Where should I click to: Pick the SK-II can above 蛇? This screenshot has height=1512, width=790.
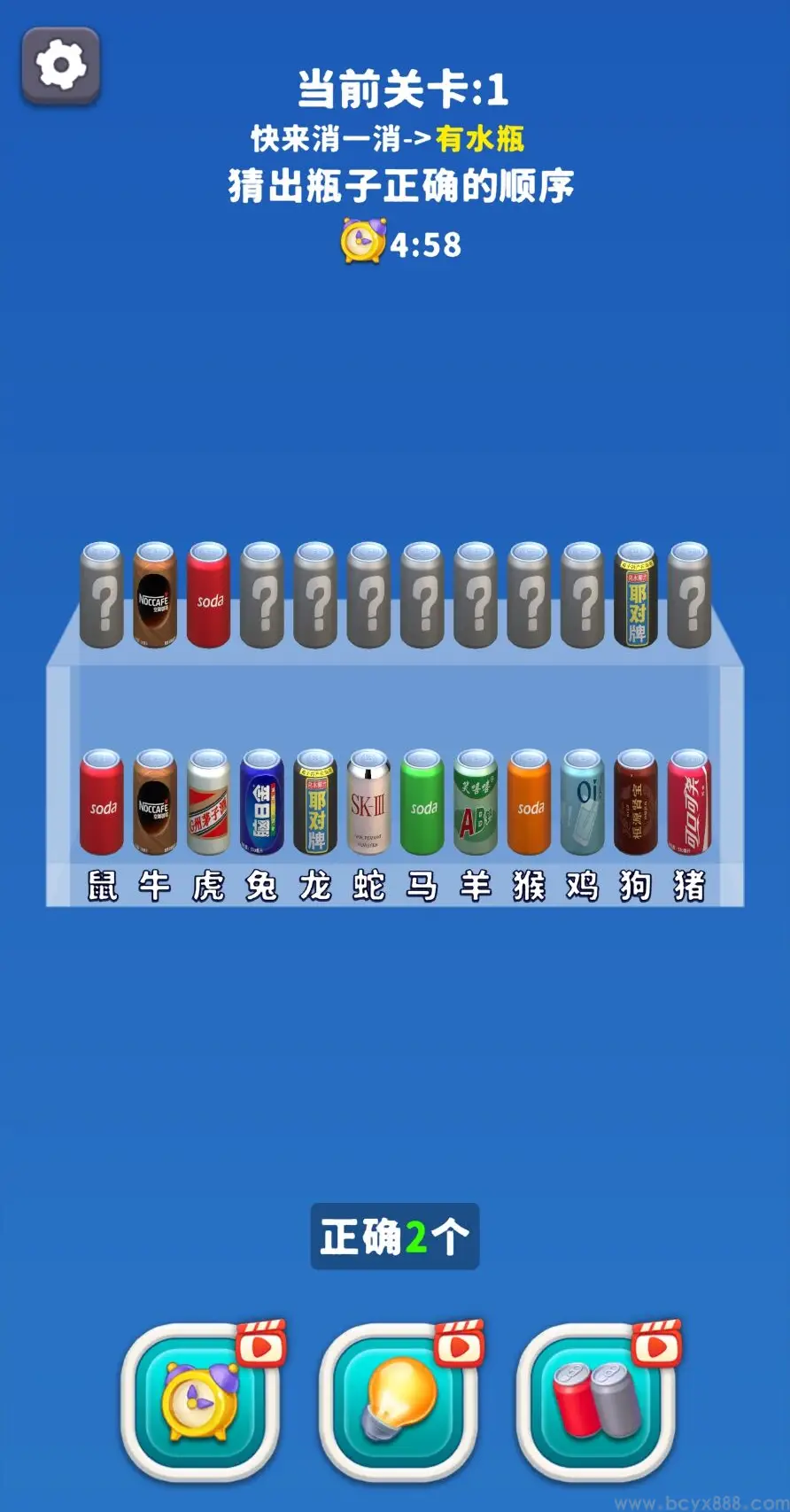(368, 803)
